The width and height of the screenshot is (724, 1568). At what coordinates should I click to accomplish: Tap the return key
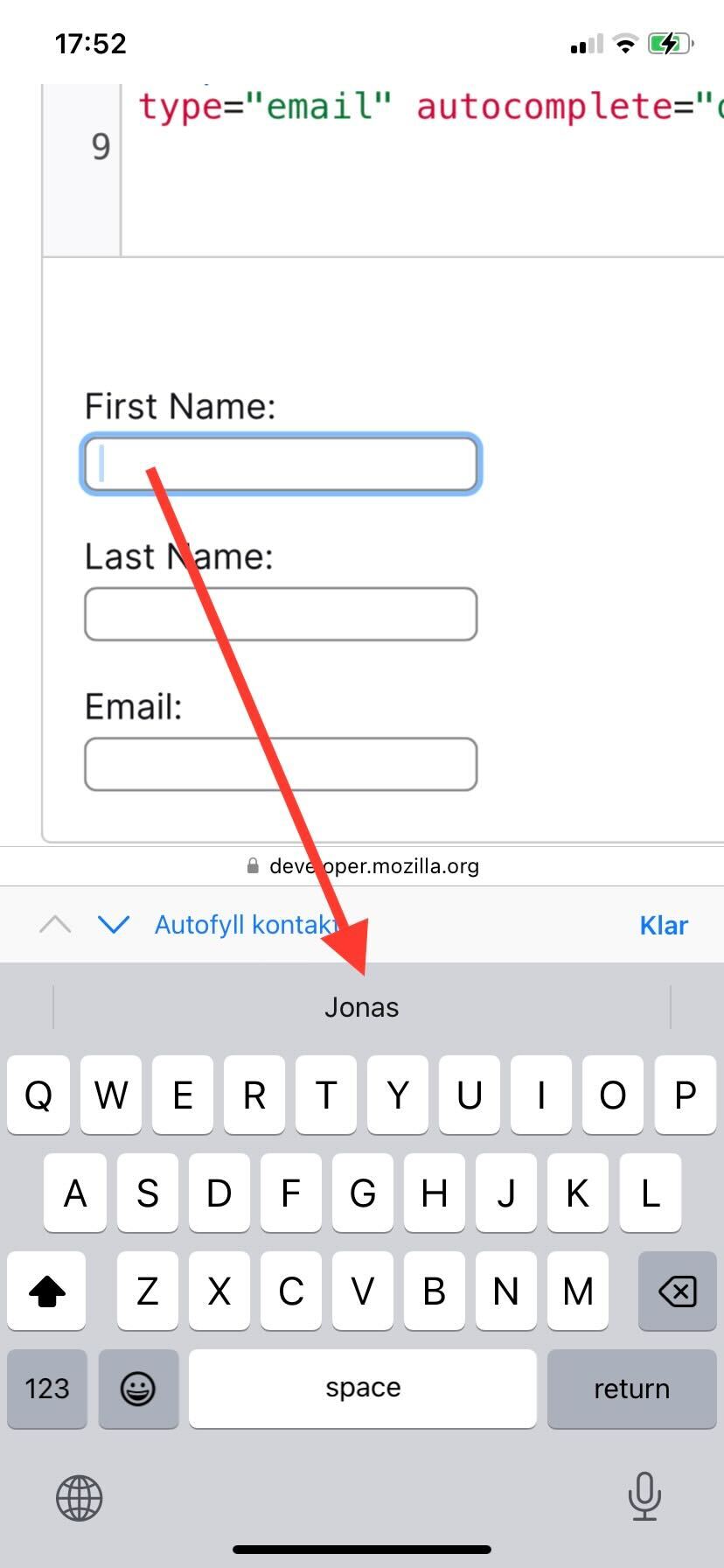[x=630, y=1389]
